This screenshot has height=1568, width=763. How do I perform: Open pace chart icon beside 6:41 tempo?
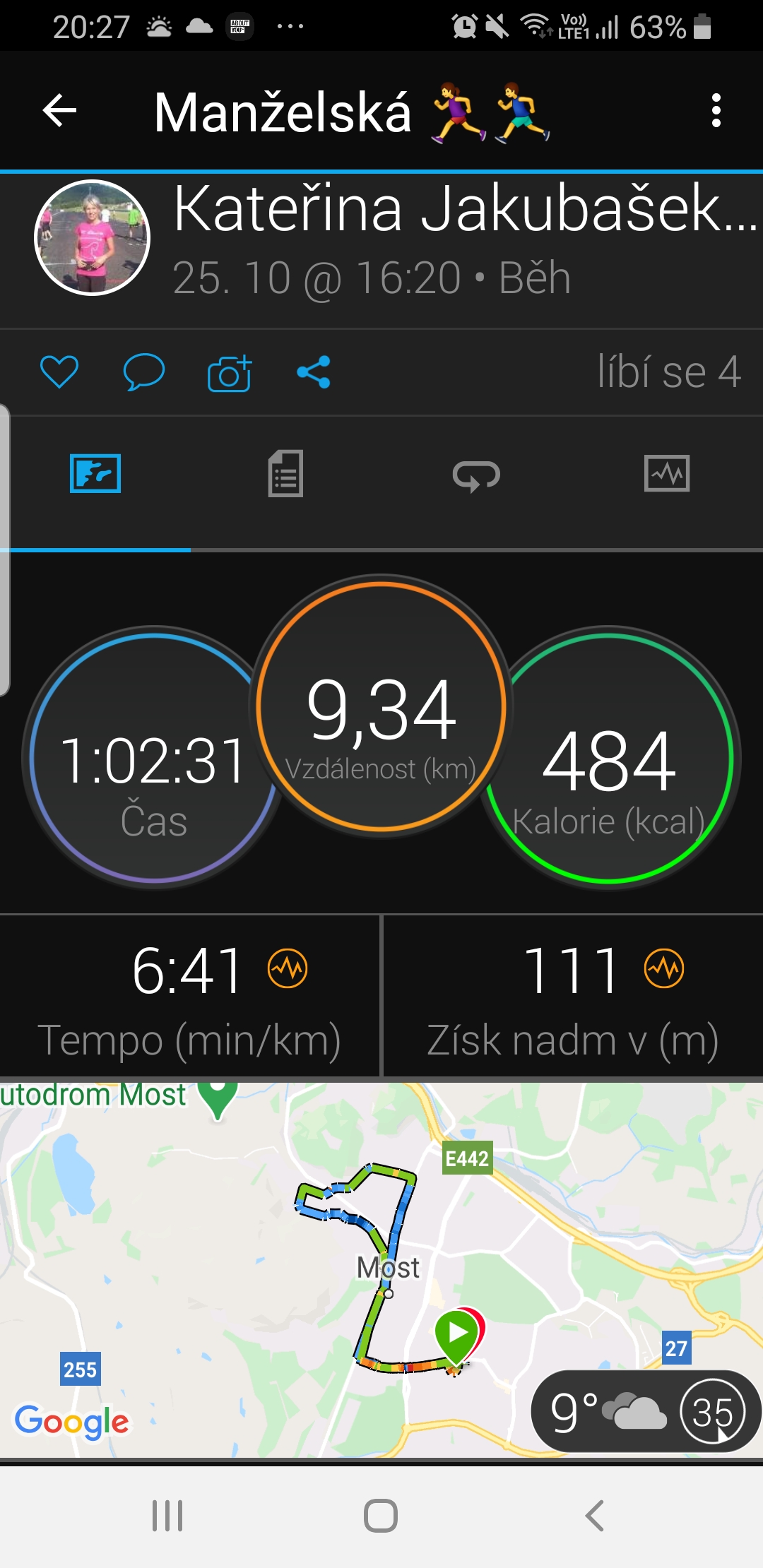click(288, 968)
